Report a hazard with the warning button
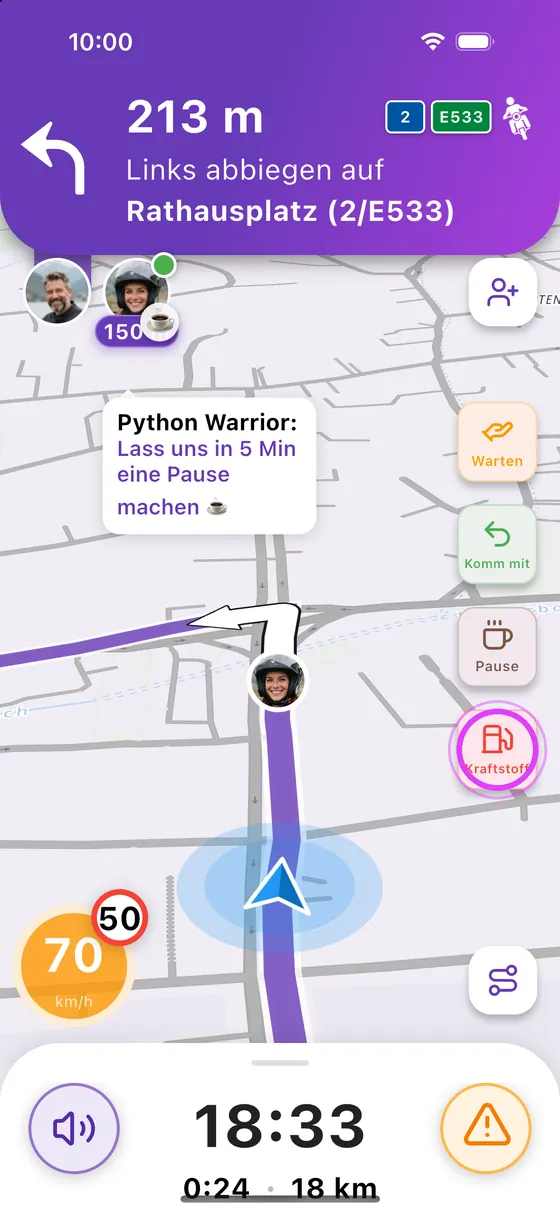The image size is (560, 1214). (486, 1129)
